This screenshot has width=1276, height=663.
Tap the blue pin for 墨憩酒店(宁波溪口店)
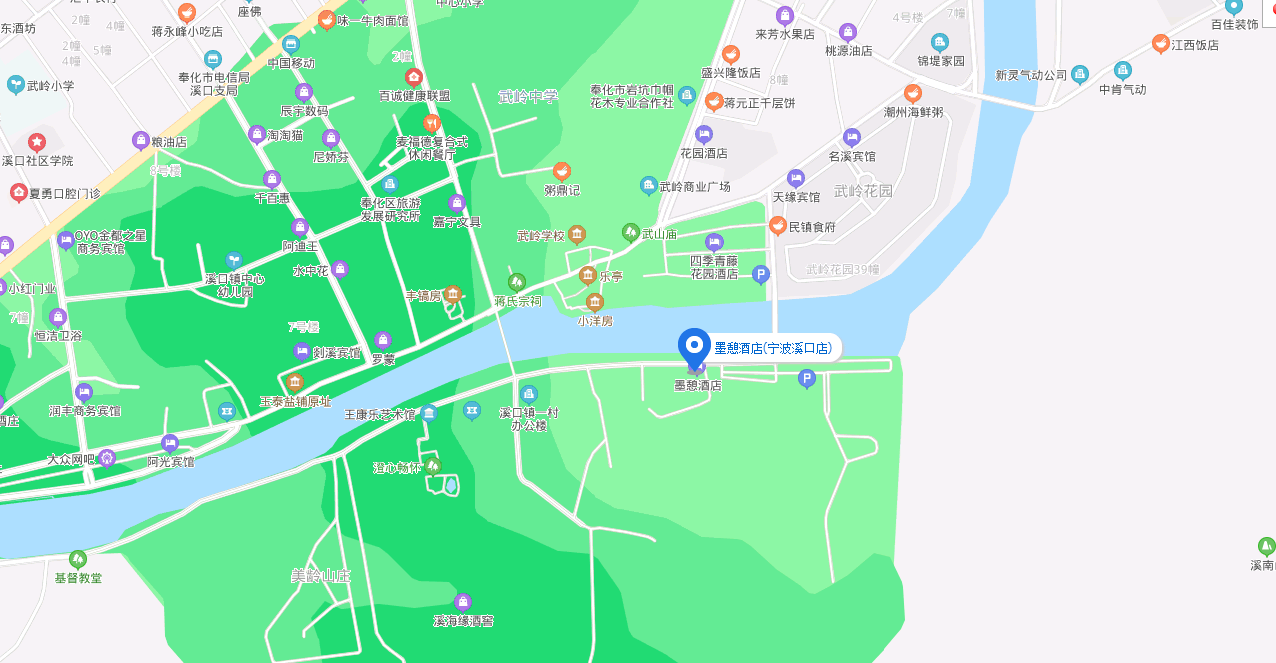694,347
